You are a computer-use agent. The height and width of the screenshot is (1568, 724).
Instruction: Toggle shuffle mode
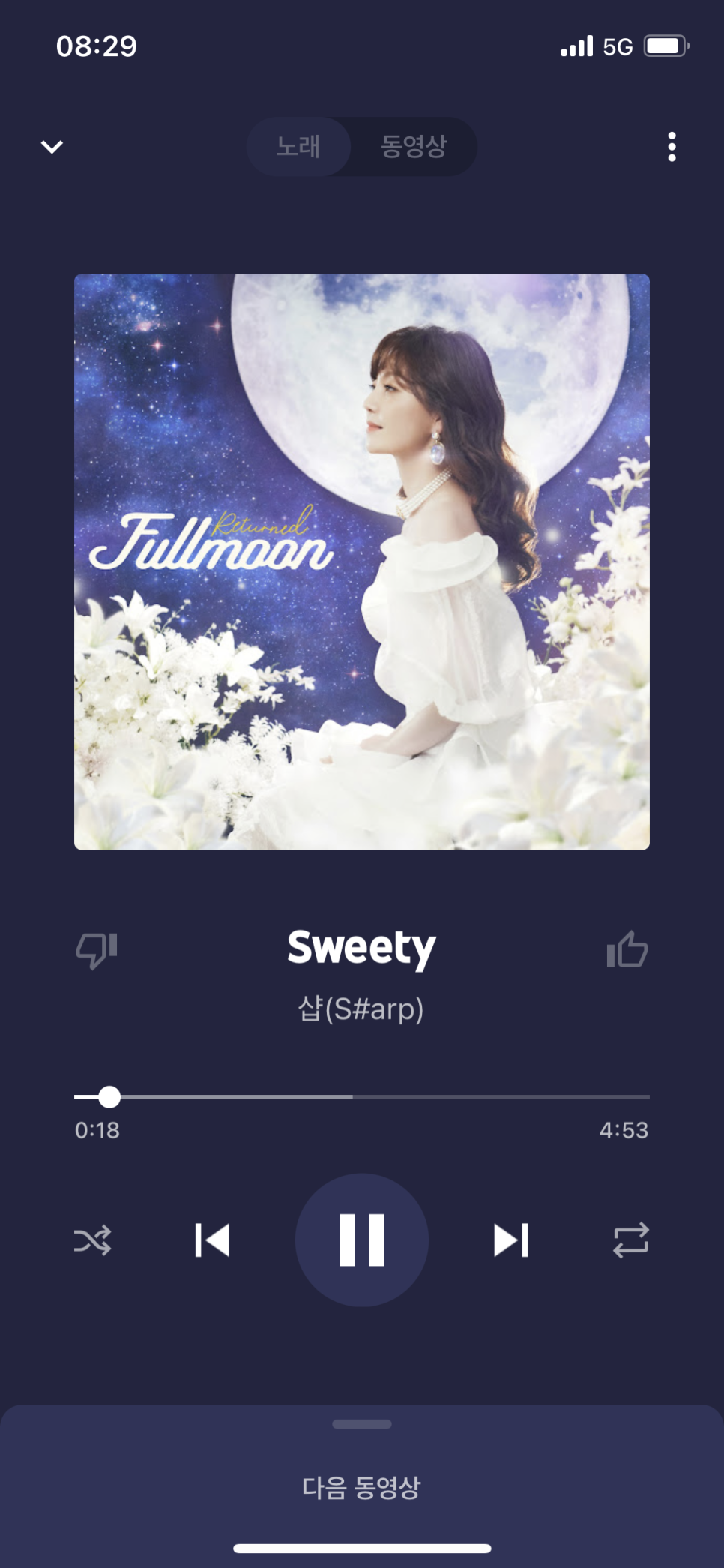click(x=93, y=1240)
